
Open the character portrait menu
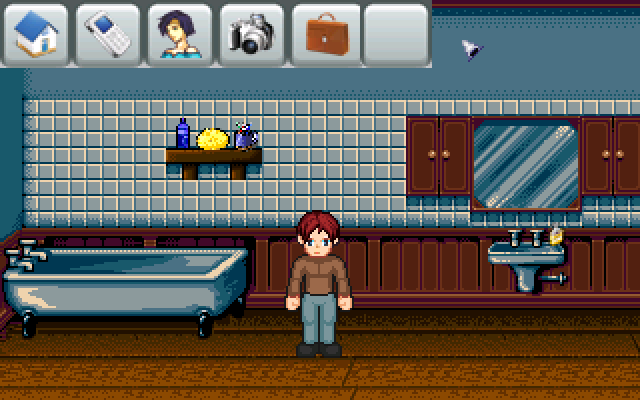click(180, 34)
